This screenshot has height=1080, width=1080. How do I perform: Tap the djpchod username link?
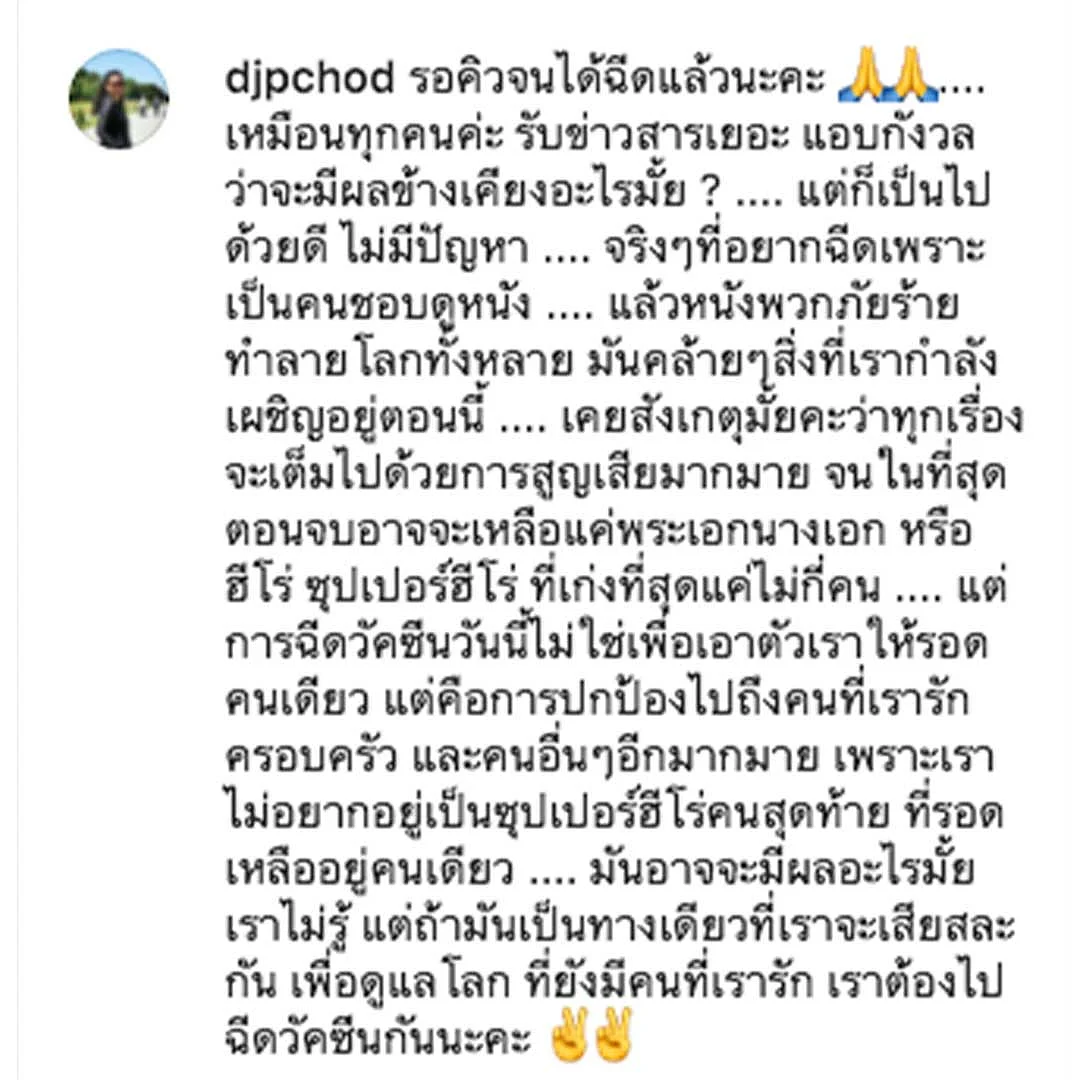click(x=310, y=82)
